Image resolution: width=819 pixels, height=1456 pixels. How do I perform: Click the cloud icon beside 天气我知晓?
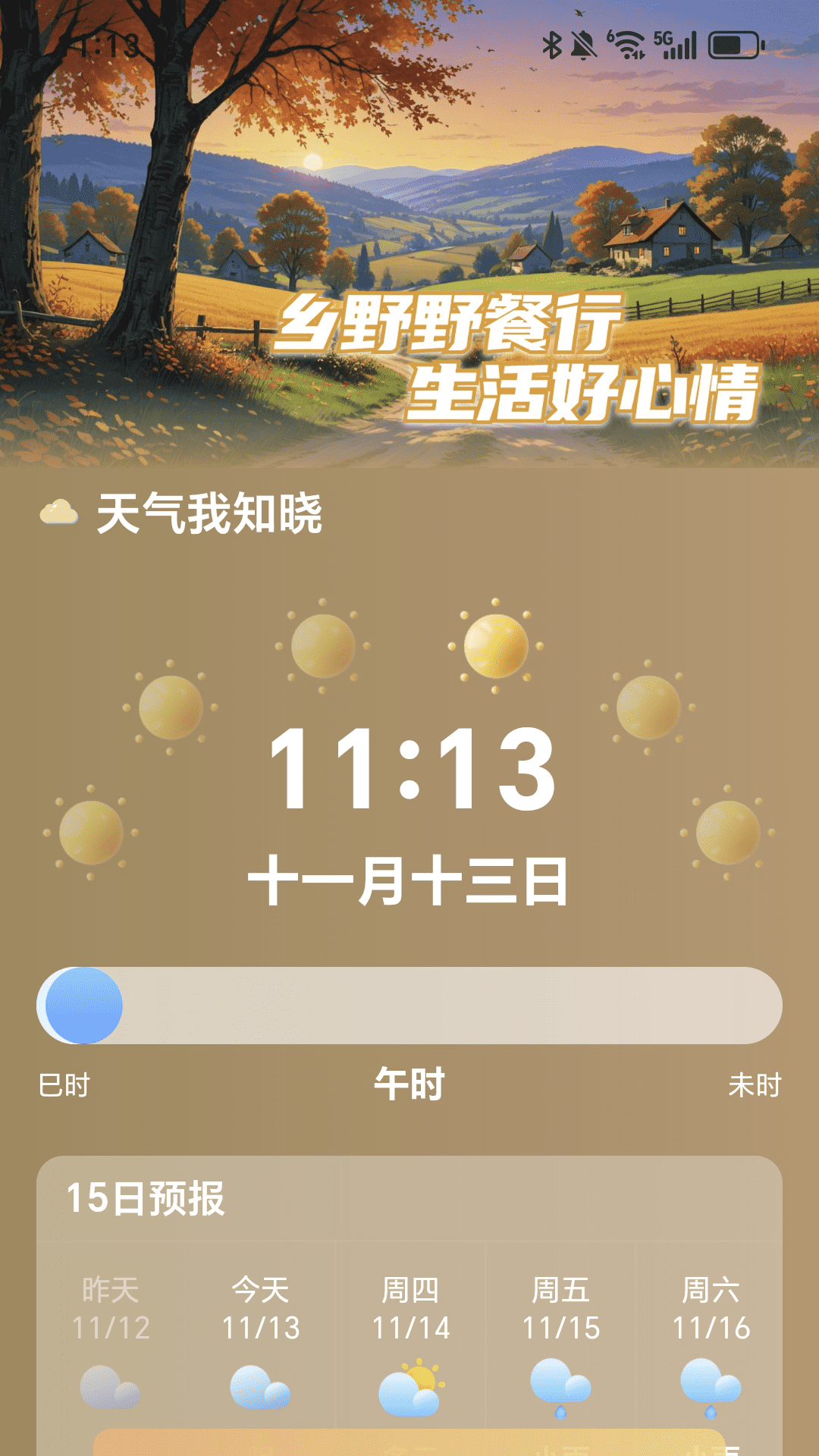click(x=59, y=513)
